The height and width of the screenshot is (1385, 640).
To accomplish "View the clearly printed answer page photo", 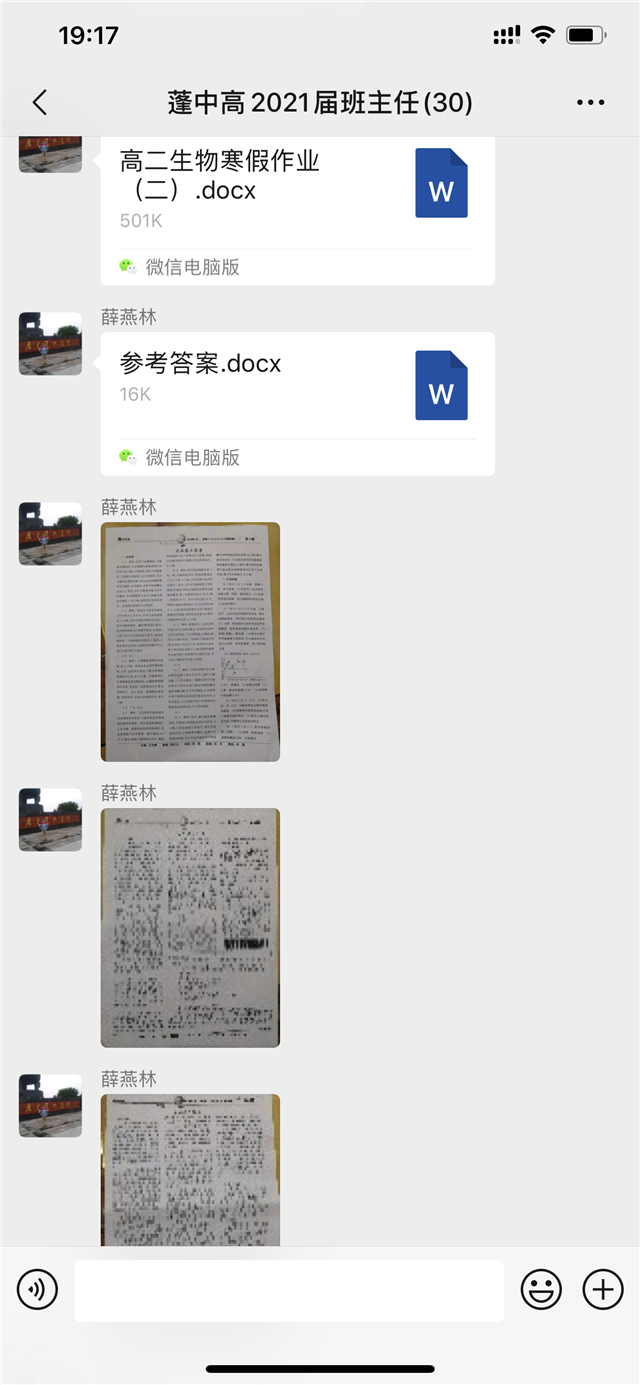I will [190, 641].
